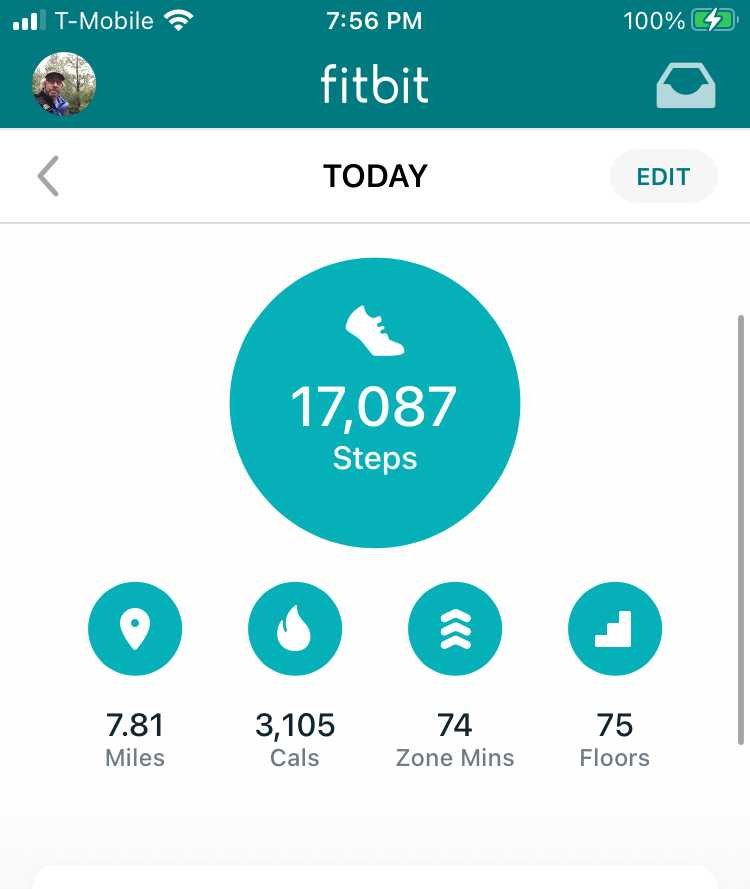Check Zone Mins details
This screenshot has height=889, width=750.
click(455, 629)
